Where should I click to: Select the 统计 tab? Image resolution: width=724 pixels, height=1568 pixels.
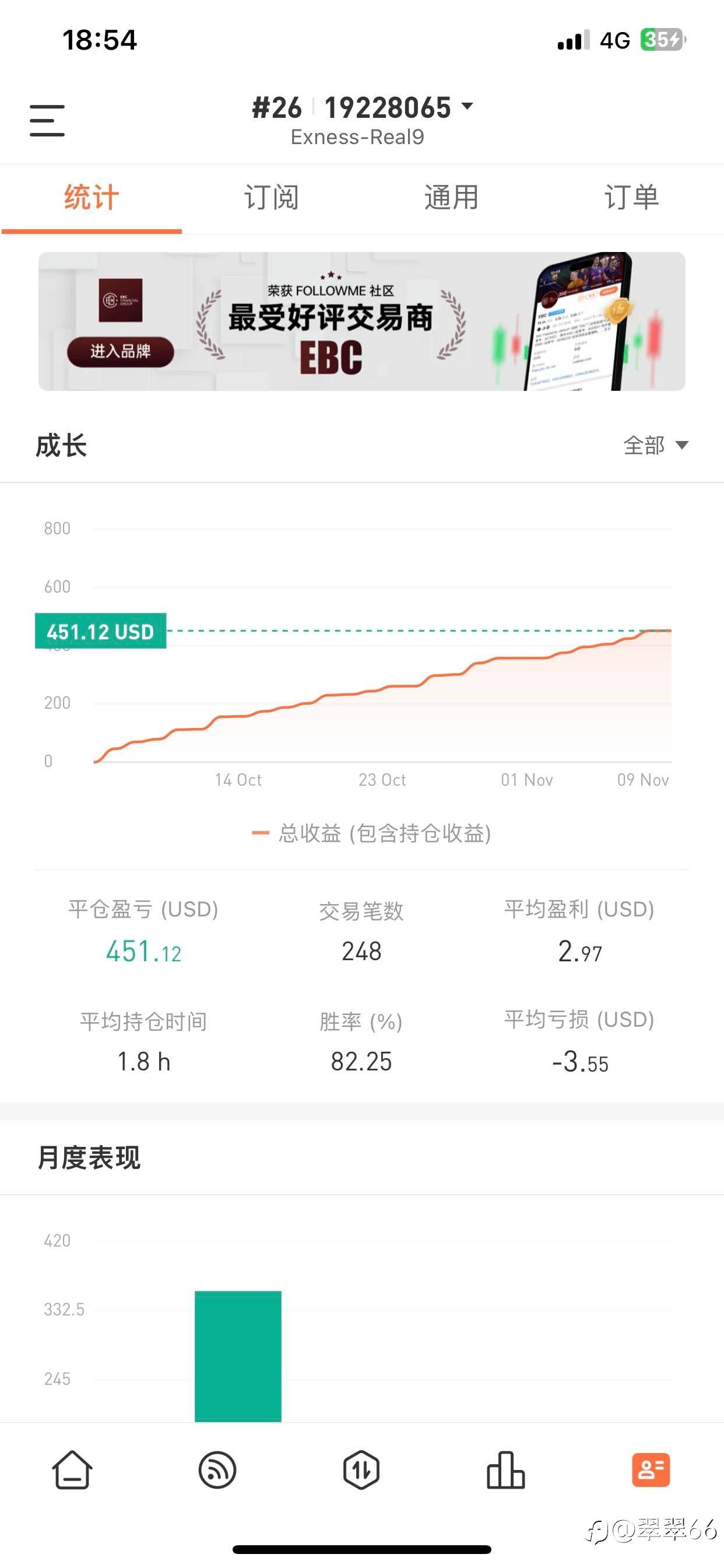(x=92, y=198)
